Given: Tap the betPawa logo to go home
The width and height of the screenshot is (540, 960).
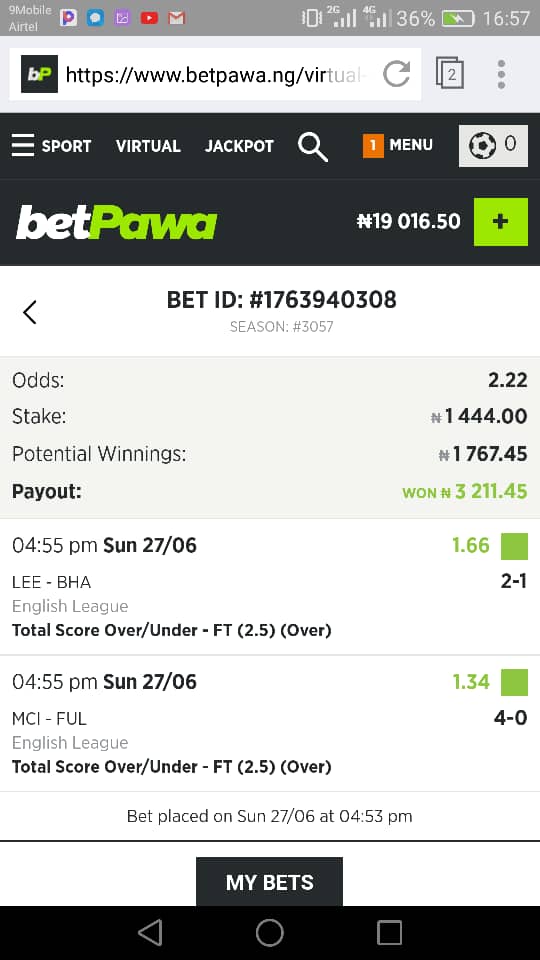Looking at the screenshot, I should [x=116, y=222].
